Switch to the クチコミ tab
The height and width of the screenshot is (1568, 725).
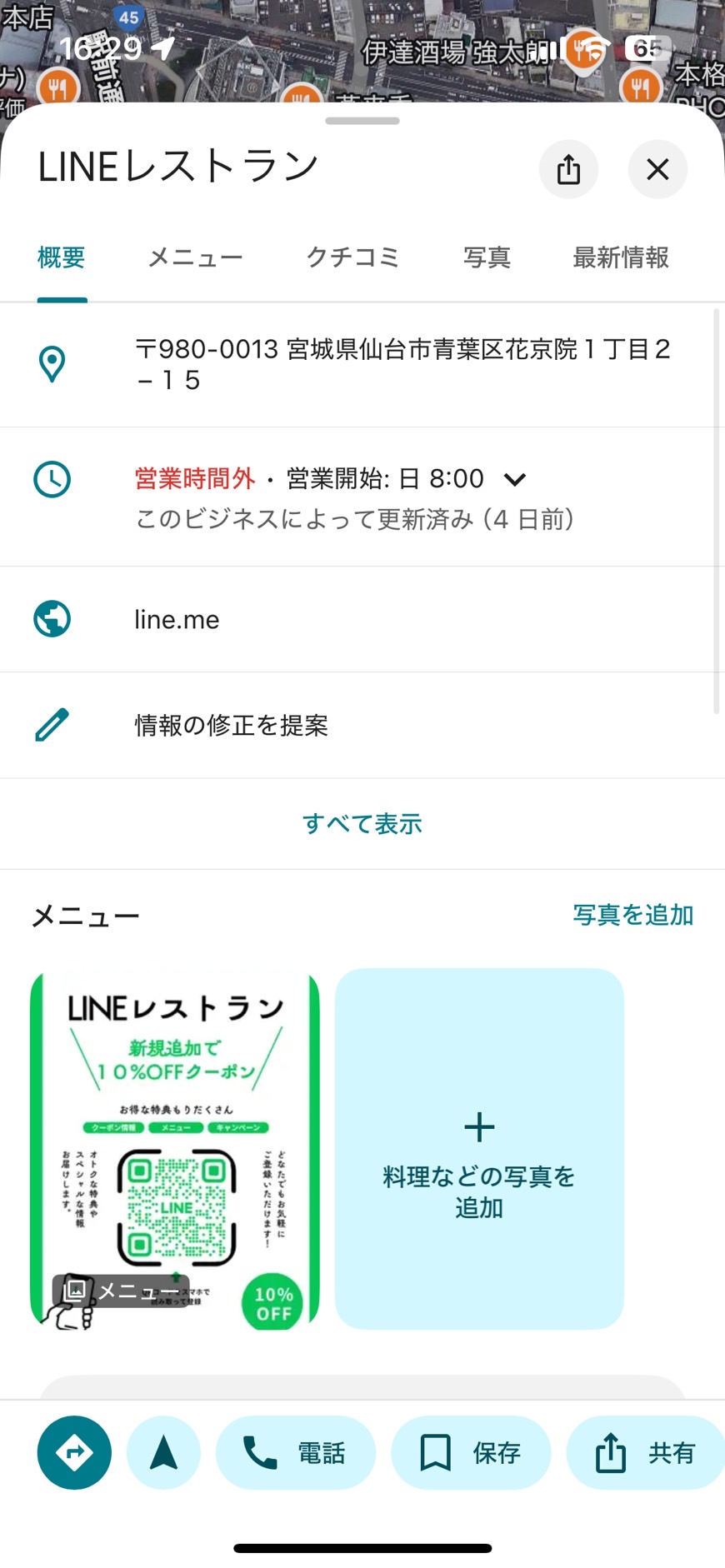click(x=352, y=257)
